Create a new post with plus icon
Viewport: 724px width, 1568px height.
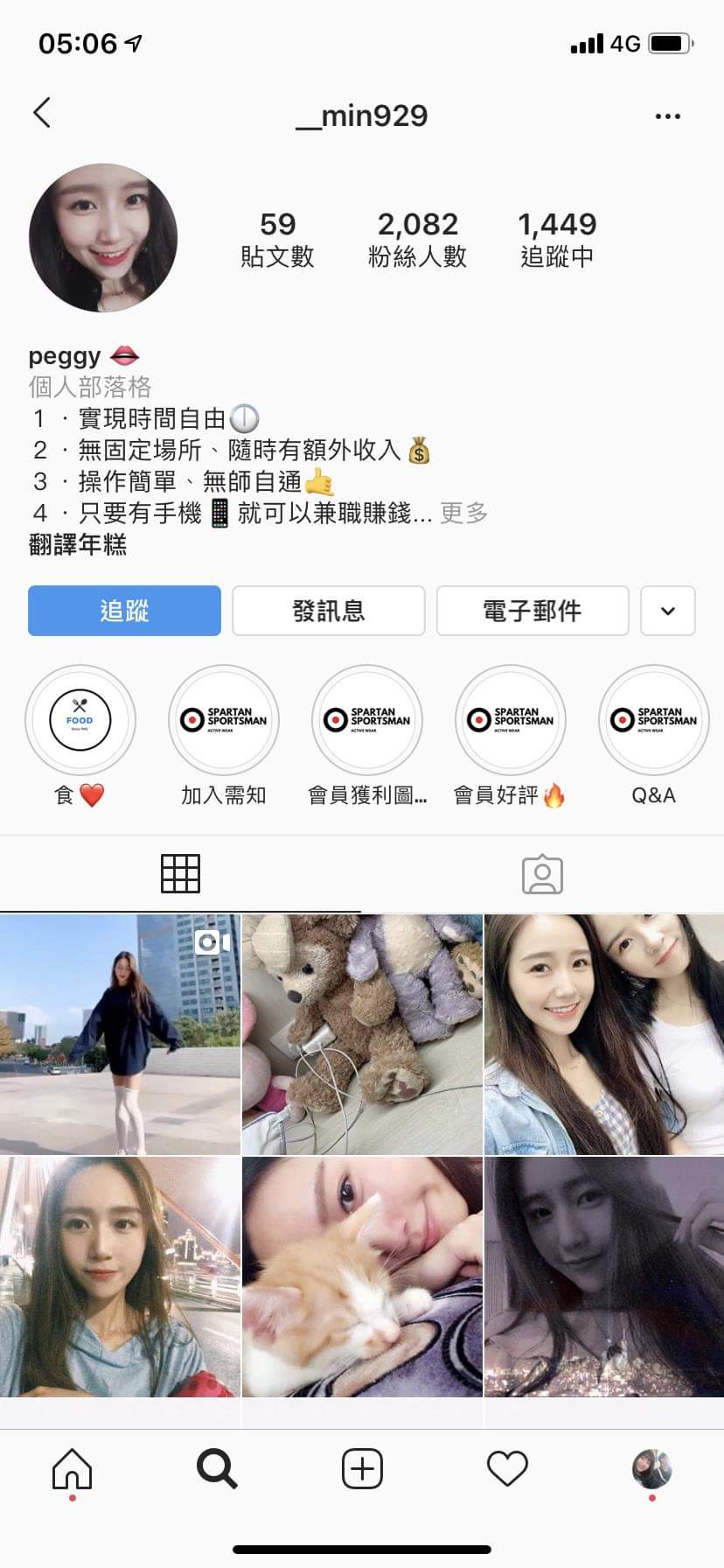[362, 1468]
